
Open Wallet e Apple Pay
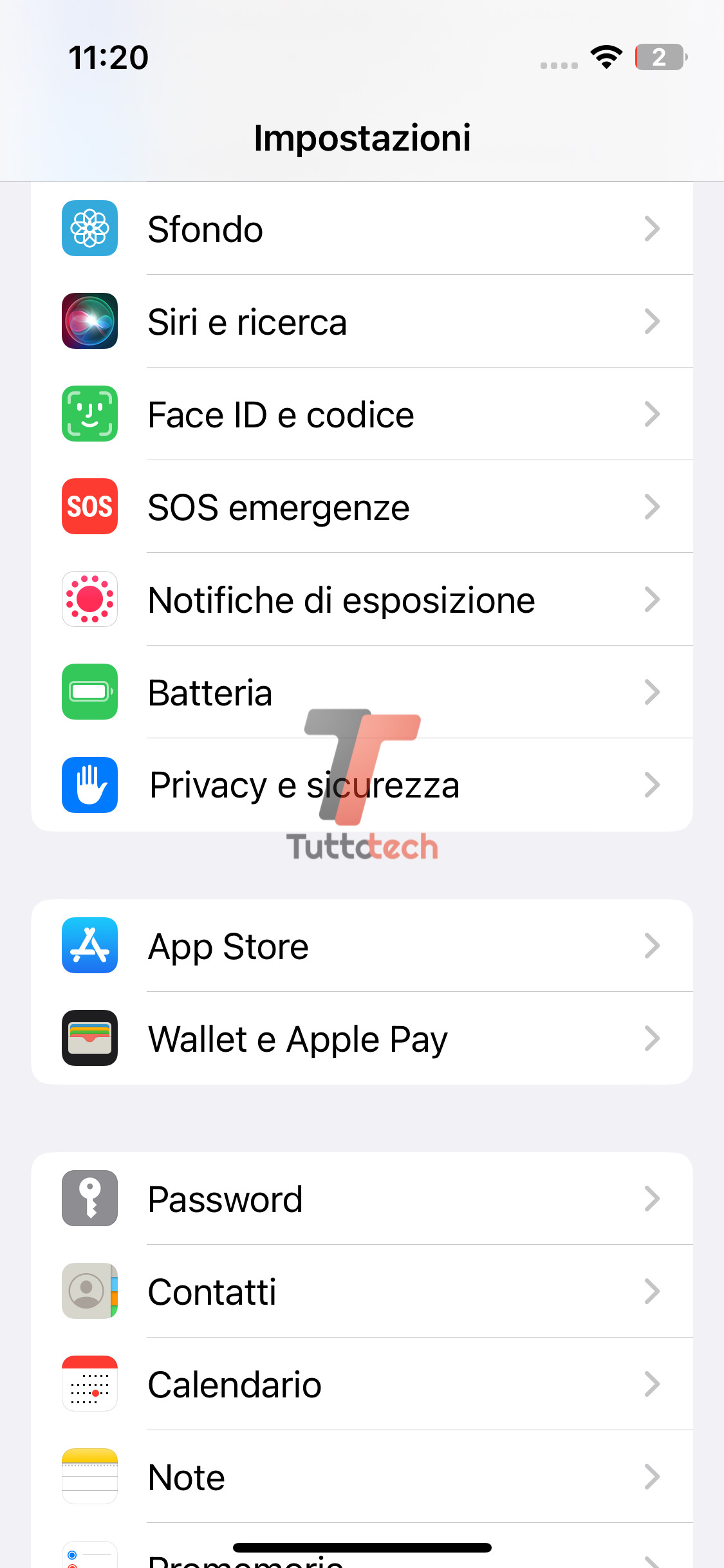(362, 1039)
